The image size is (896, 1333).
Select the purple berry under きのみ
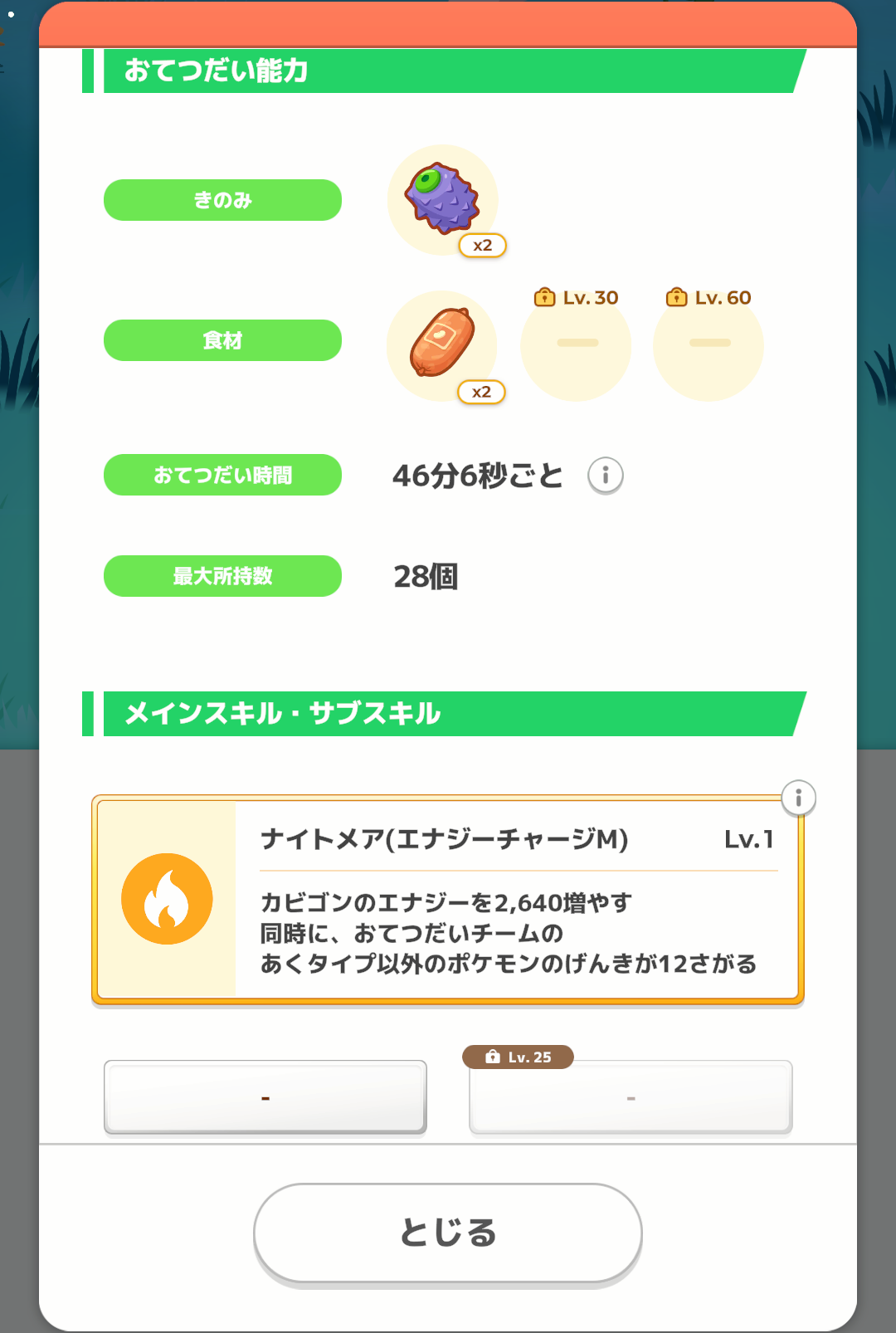click(x=442, y=200)
